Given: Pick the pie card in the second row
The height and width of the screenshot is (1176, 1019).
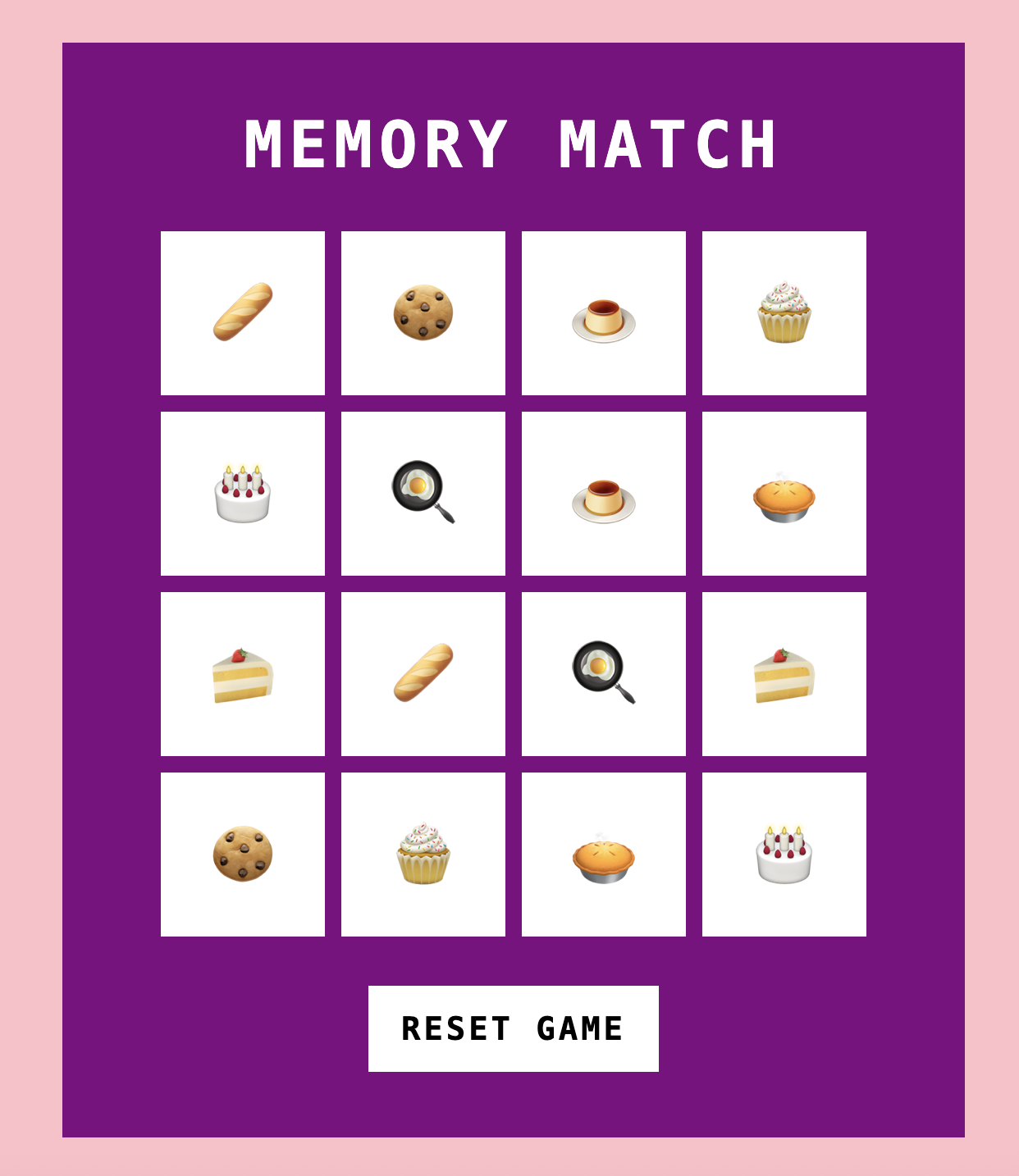Looking at the screenshot, I should pyautogui.click(x=784, y=494).
